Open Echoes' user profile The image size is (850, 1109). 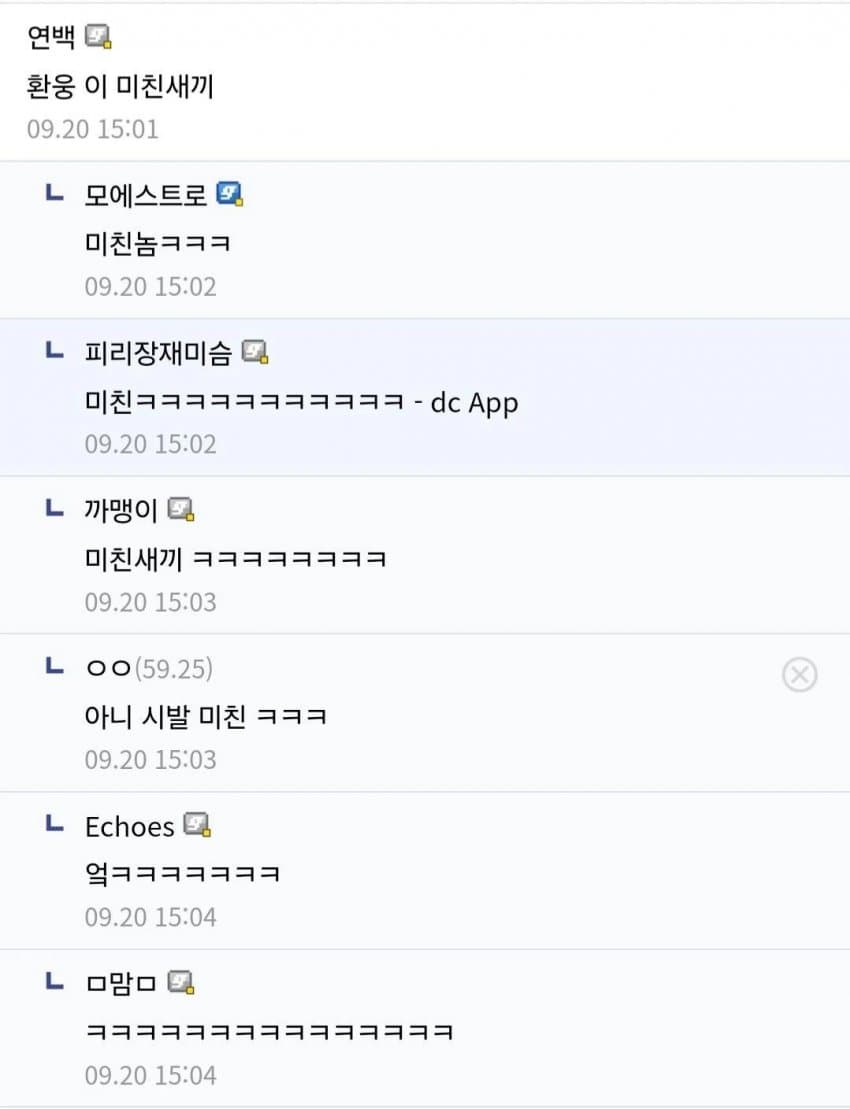129,826
